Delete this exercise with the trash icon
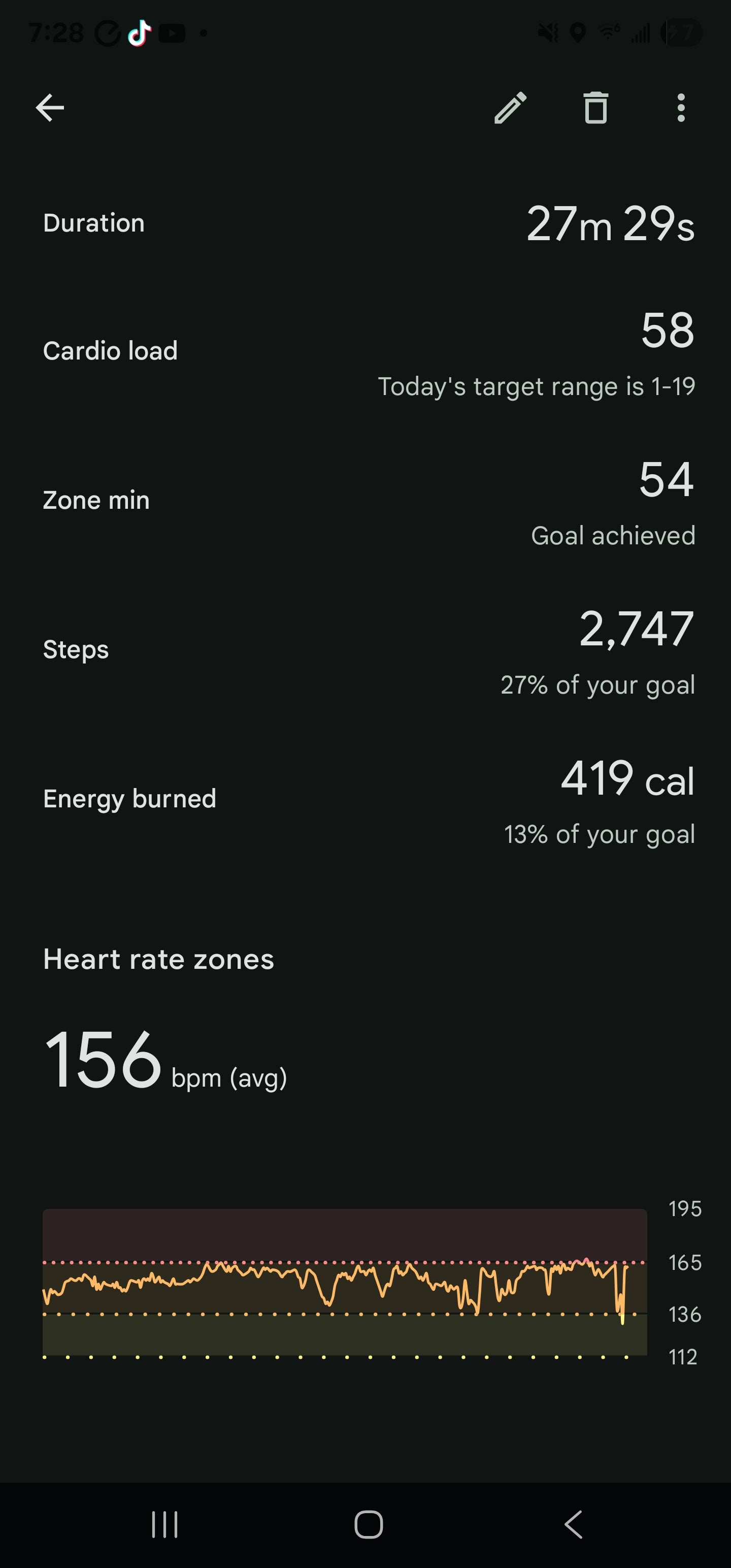This screenshot has width=731, height=1568. coord(596,108)
